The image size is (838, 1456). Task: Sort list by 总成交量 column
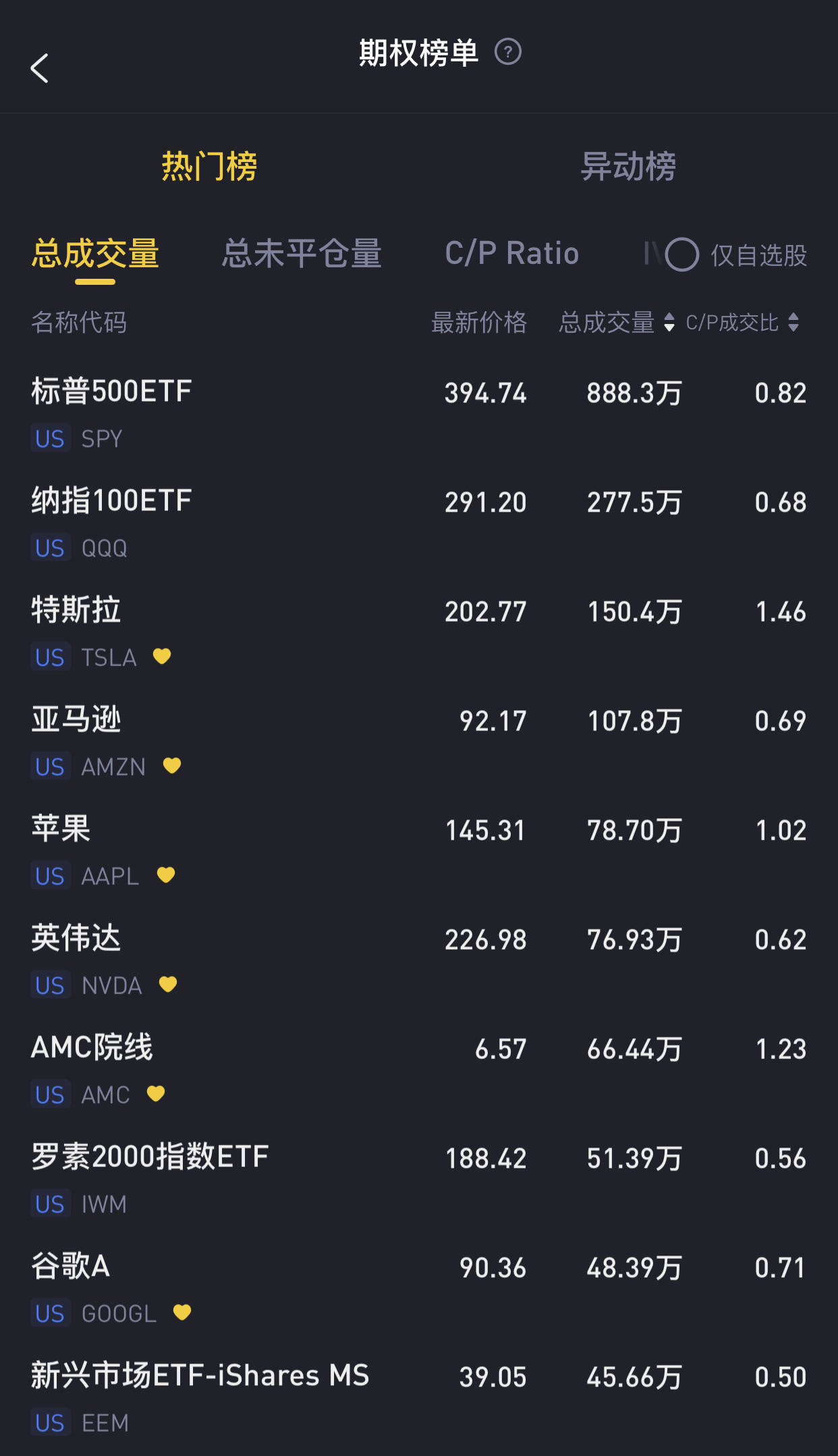point(616,322)
